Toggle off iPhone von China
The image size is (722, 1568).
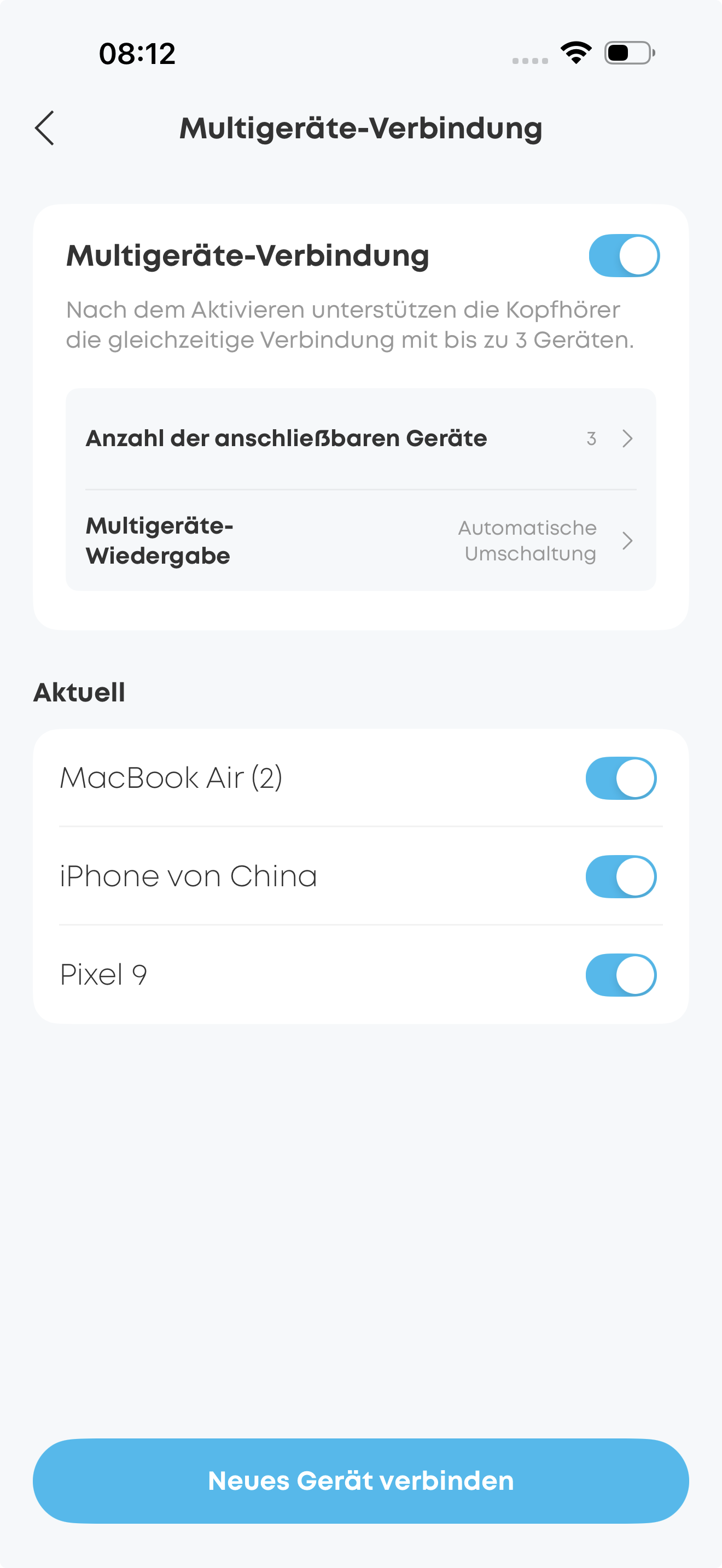pyautogui.click(x=620, y=876)
